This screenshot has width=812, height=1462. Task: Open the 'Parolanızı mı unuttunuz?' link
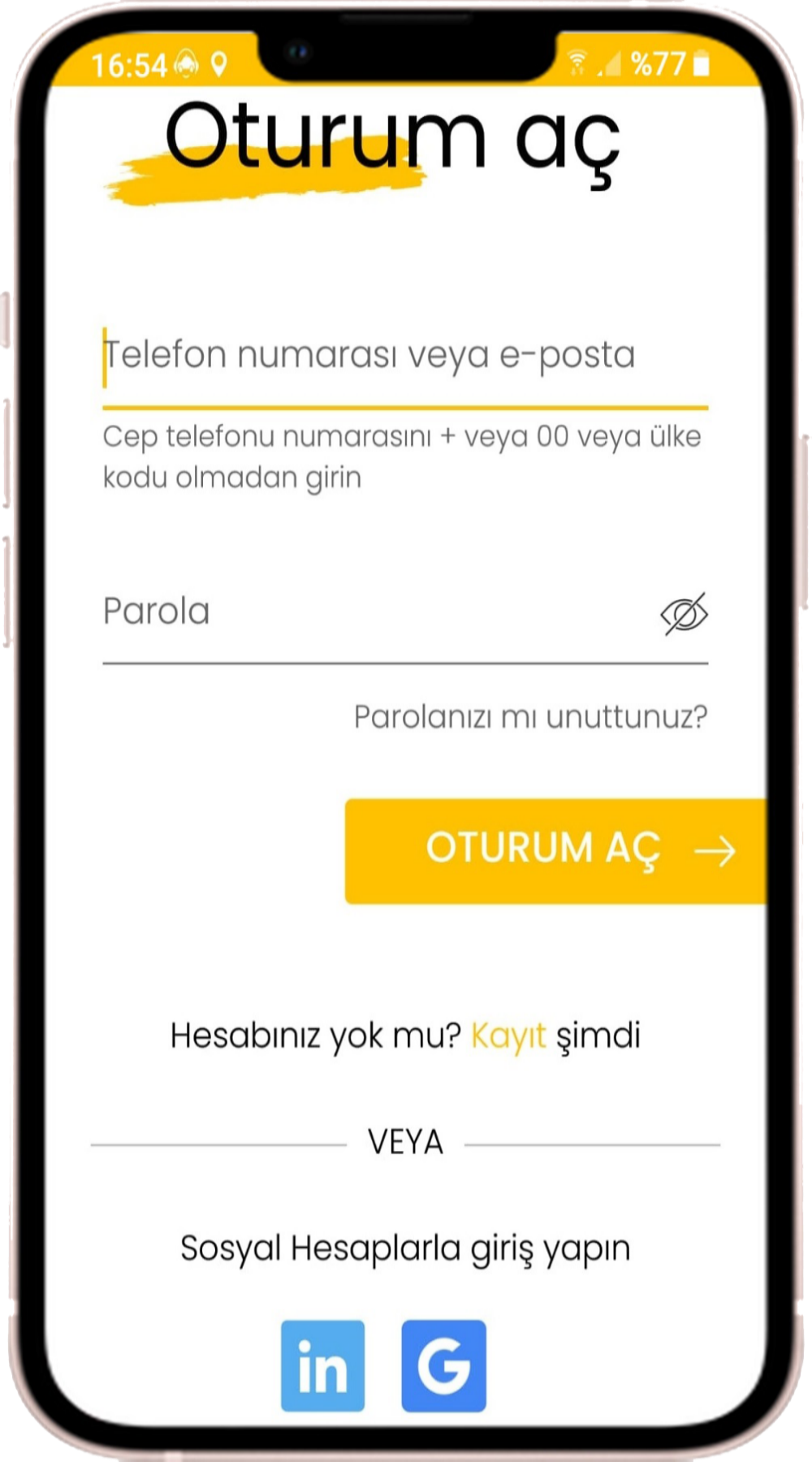click(530, 717)
